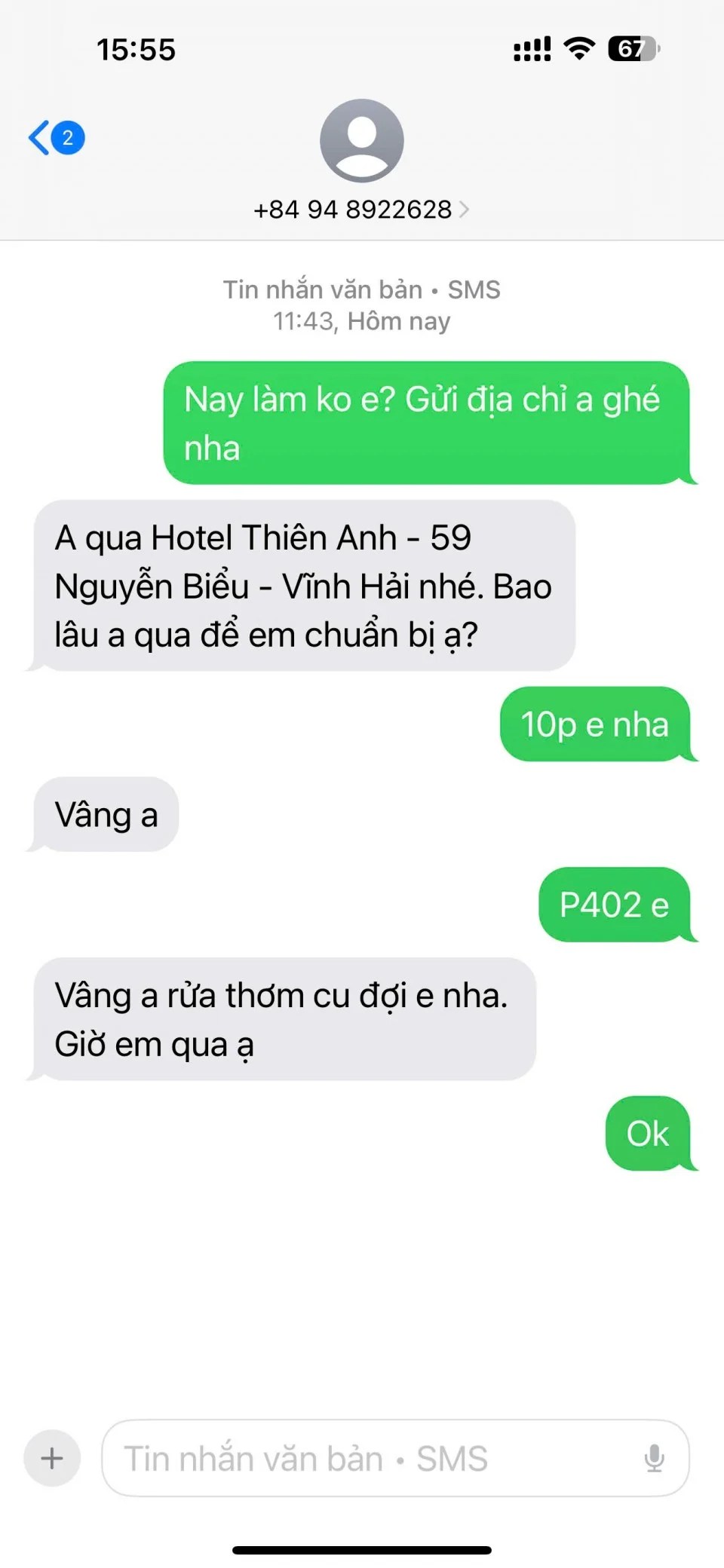Go back to the messages list
This screenshot has height=1568, width=724.
[x=55, y=138]
